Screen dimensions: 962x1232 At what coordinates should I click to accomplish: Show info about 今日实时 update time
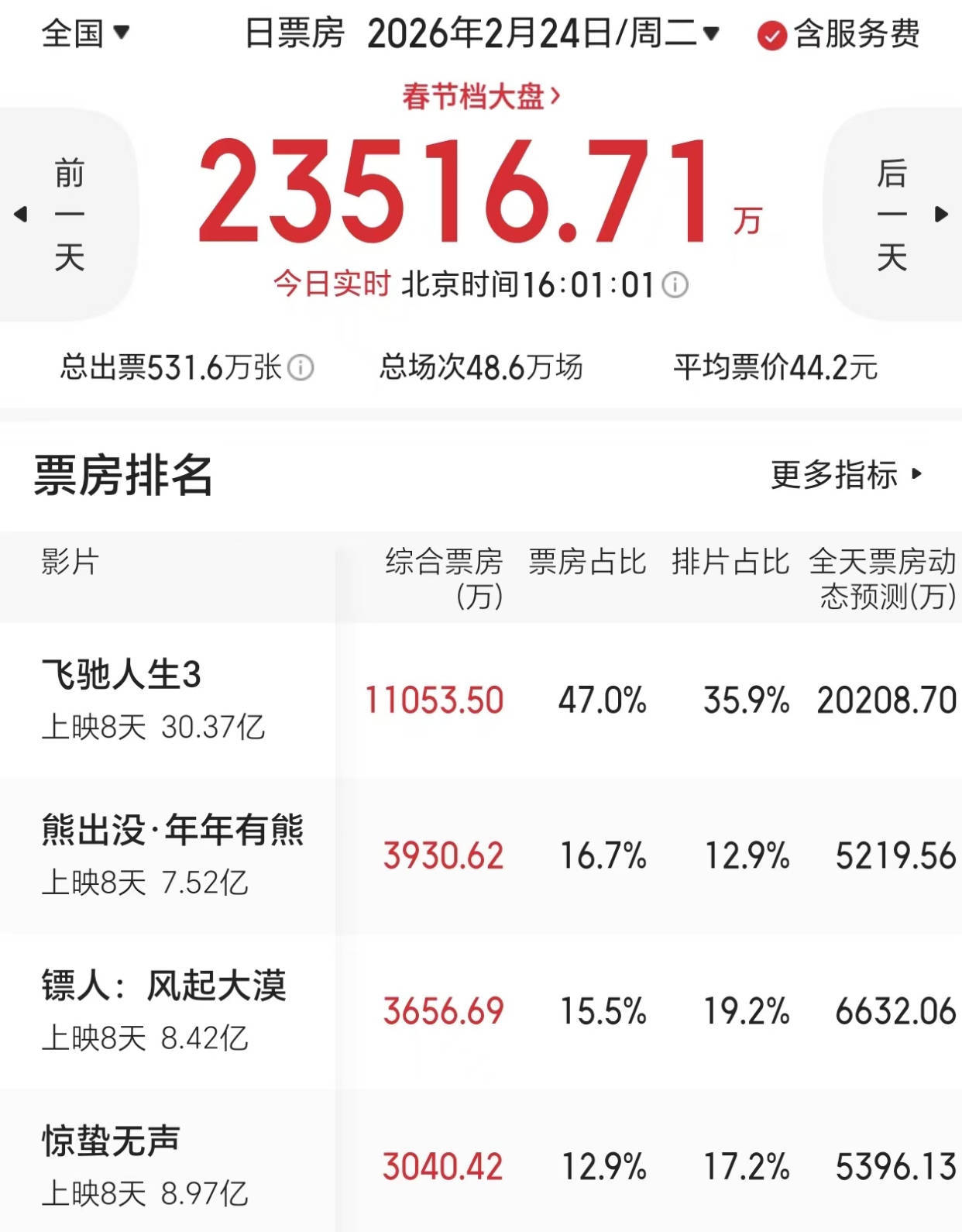[675, 285]
